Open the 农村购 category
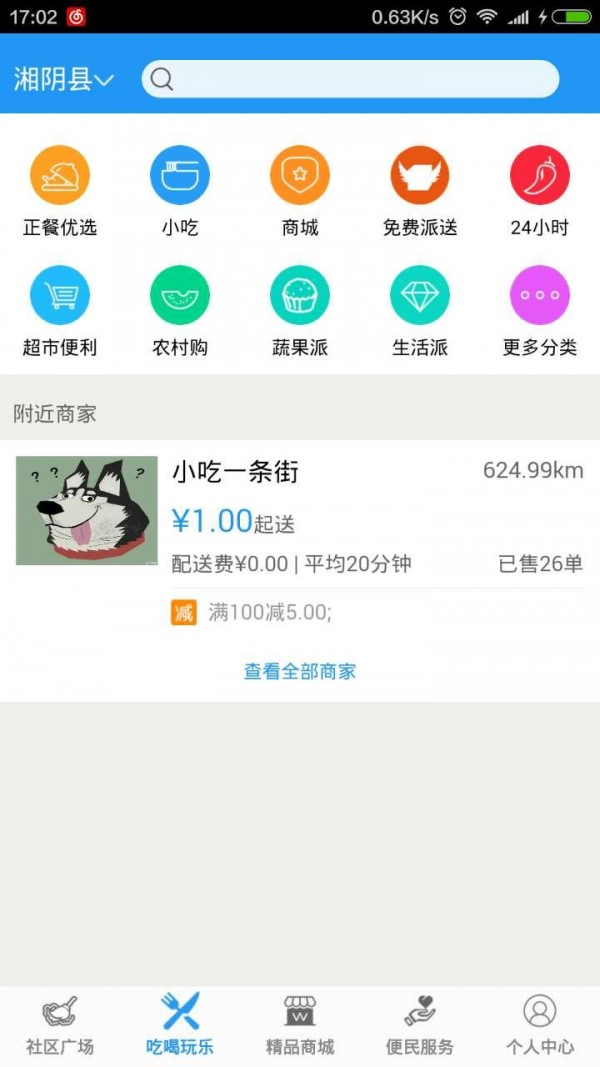Screen dimensions: 600x1067 tap(180, 312)
